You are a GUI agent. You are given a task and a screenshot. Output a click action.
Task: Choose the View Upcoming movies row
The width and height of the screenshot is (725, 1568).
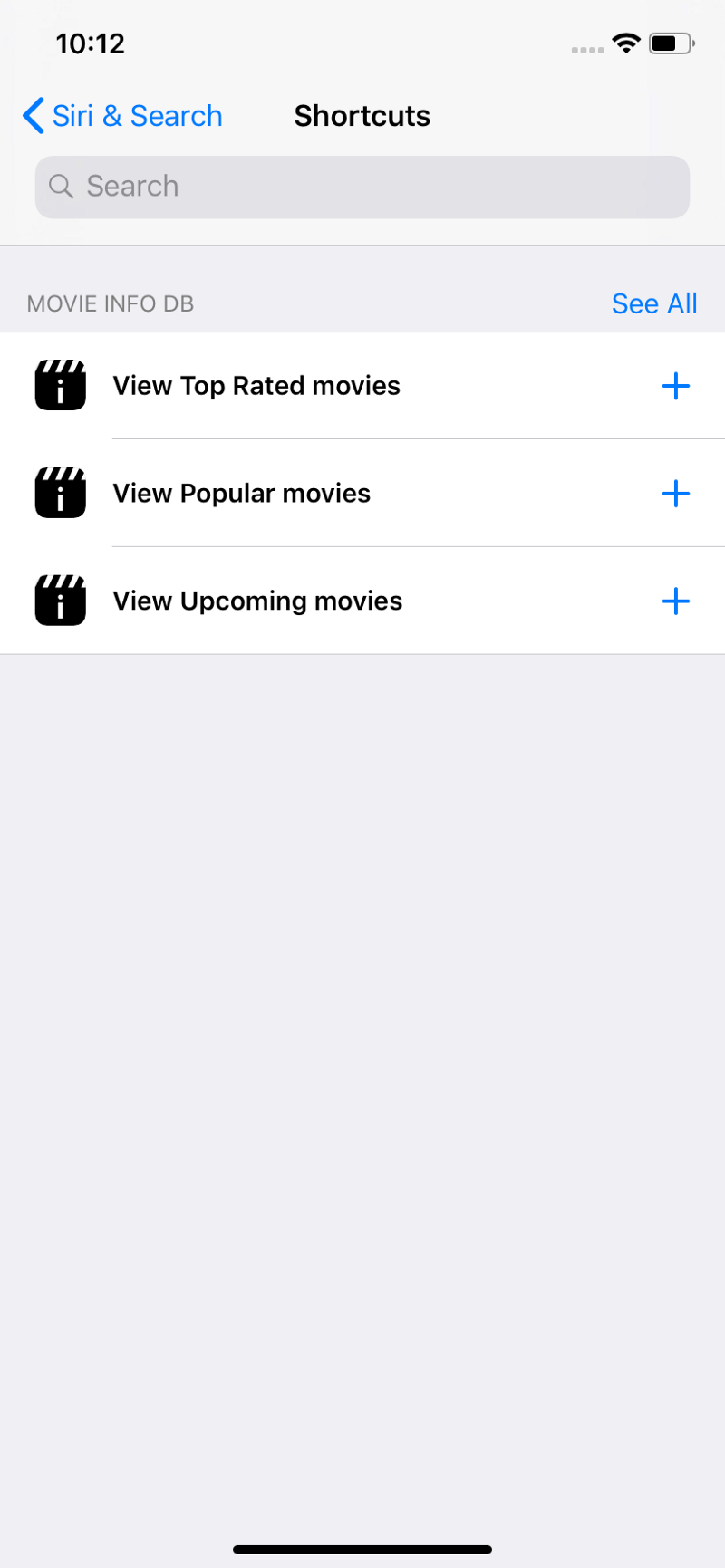[x=257, y=601]
